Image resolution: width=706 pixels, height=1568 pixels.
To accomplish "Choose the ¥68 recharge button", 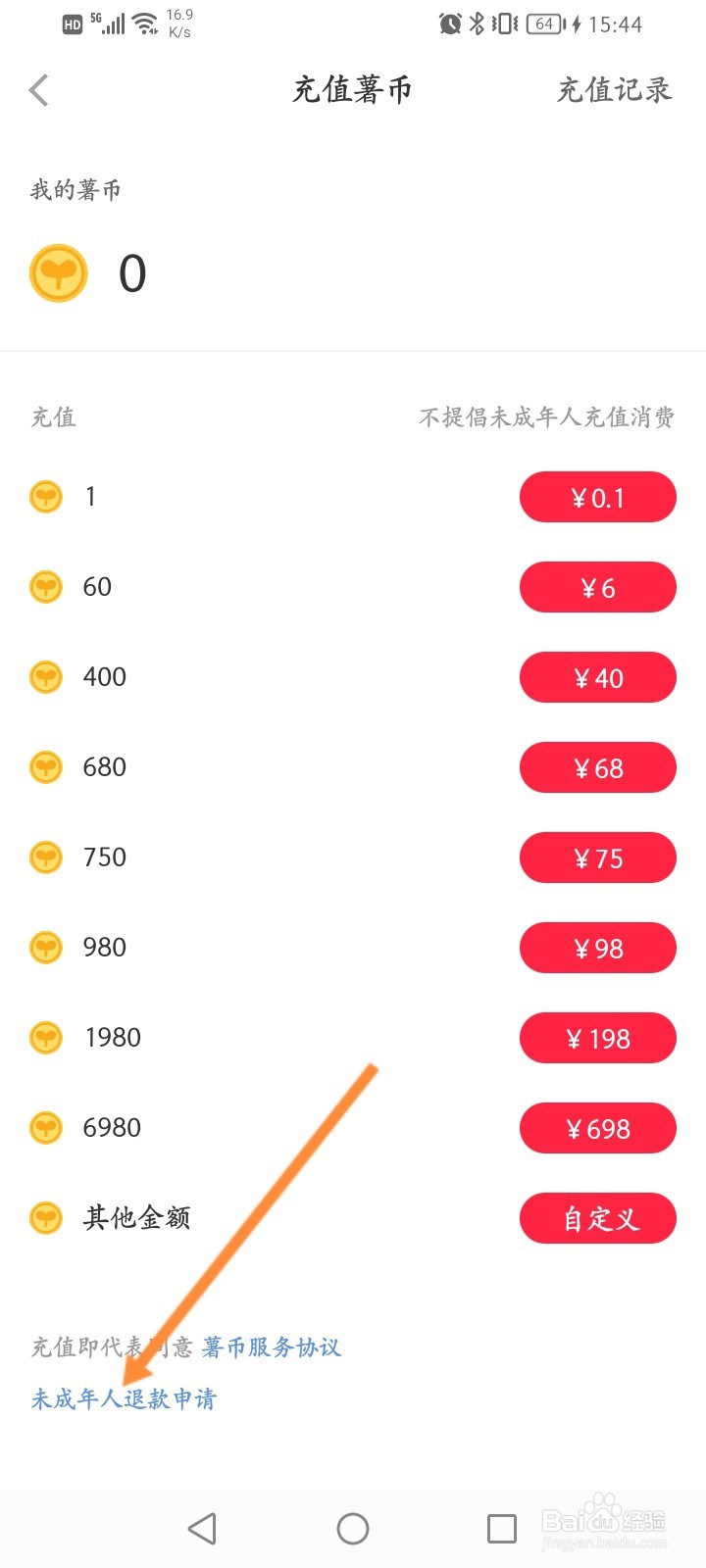I will (597, 768).
